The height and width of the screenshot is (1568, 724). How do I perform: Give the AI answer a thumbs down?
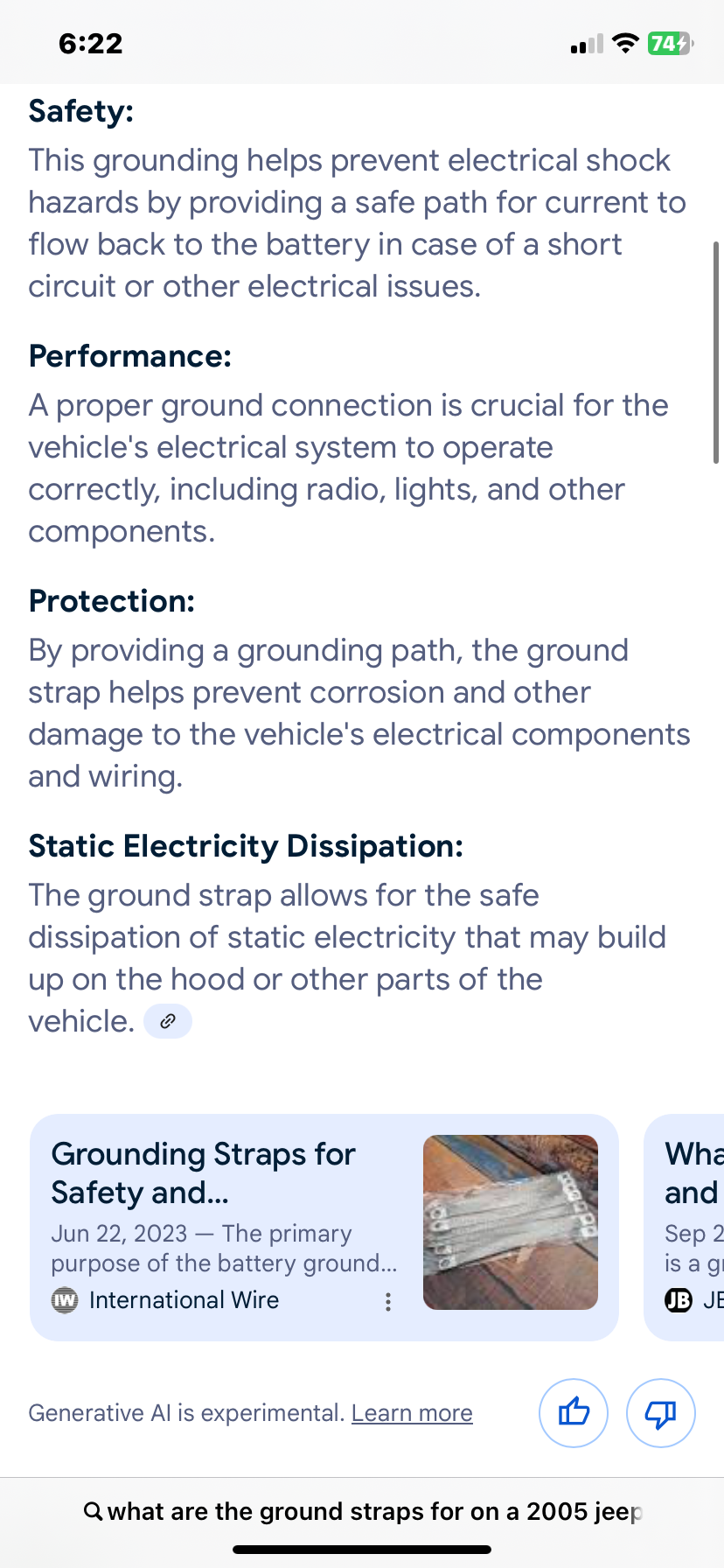[661, 1413]
